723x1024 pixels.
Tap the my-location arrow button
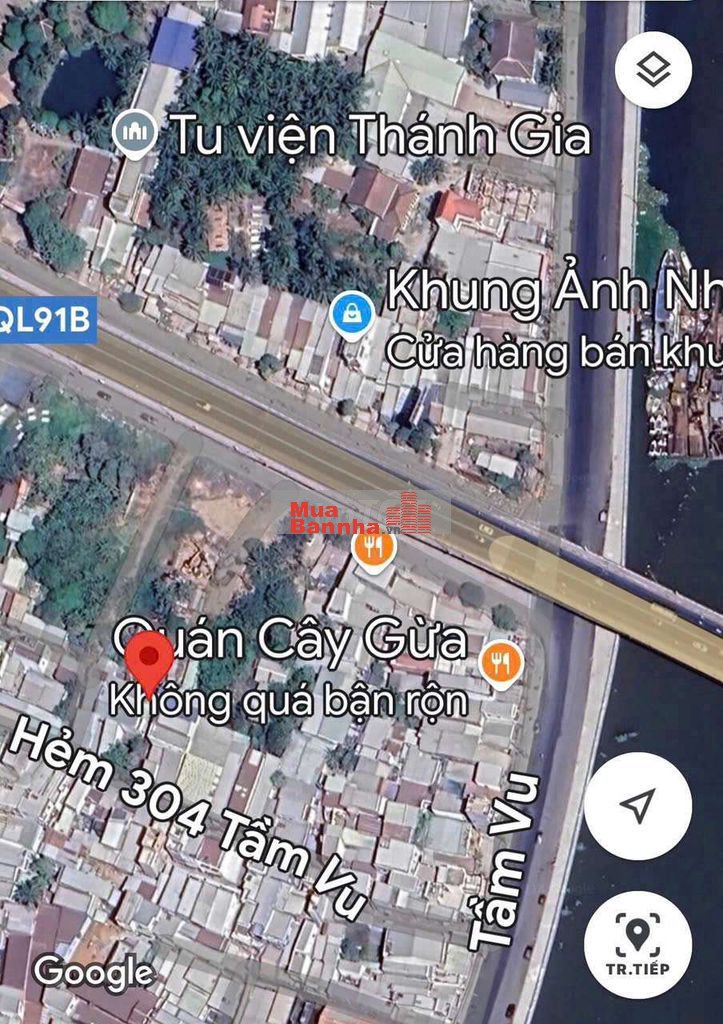(x=637, y=805)
